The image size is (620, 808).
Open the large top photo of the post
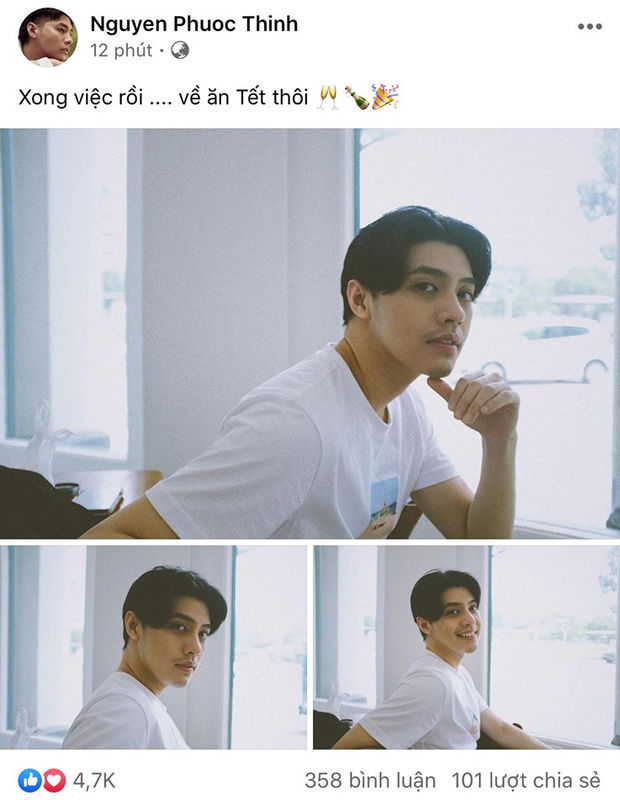coord(310,333)
